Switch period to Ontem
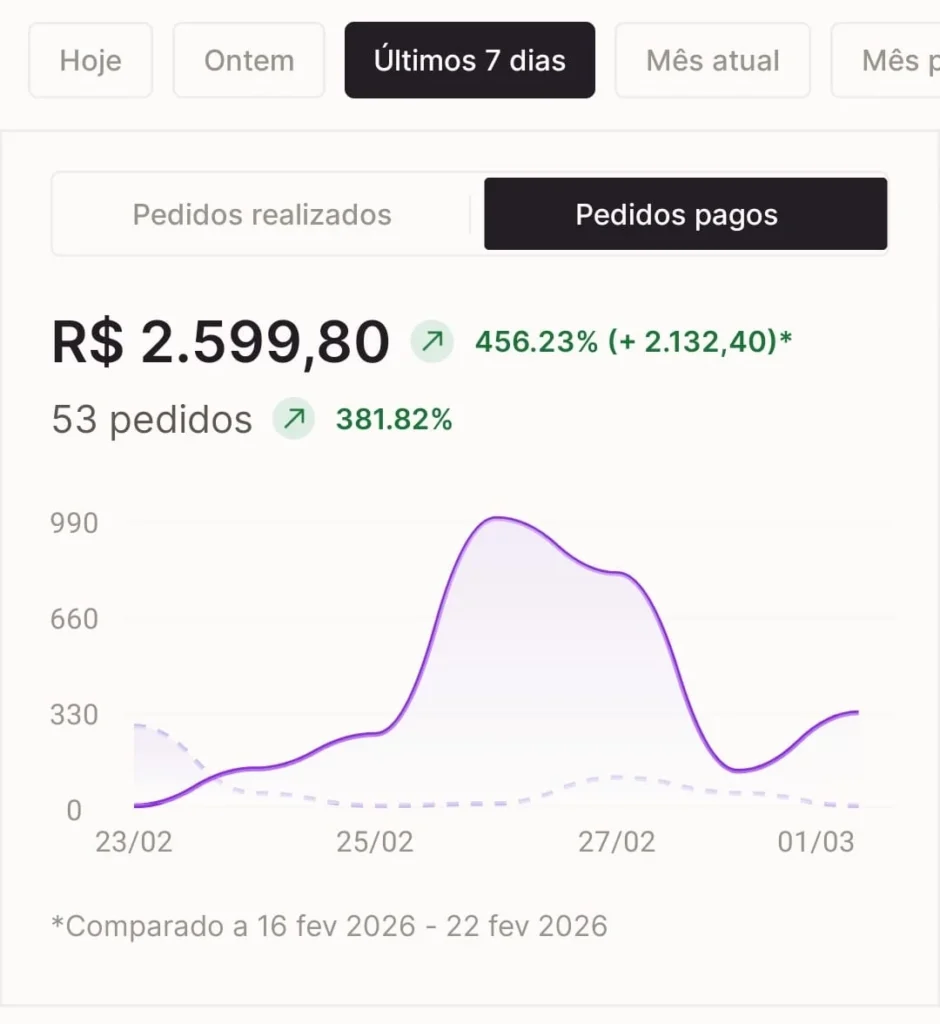The image size is (940, 1024). click(249, 61)
